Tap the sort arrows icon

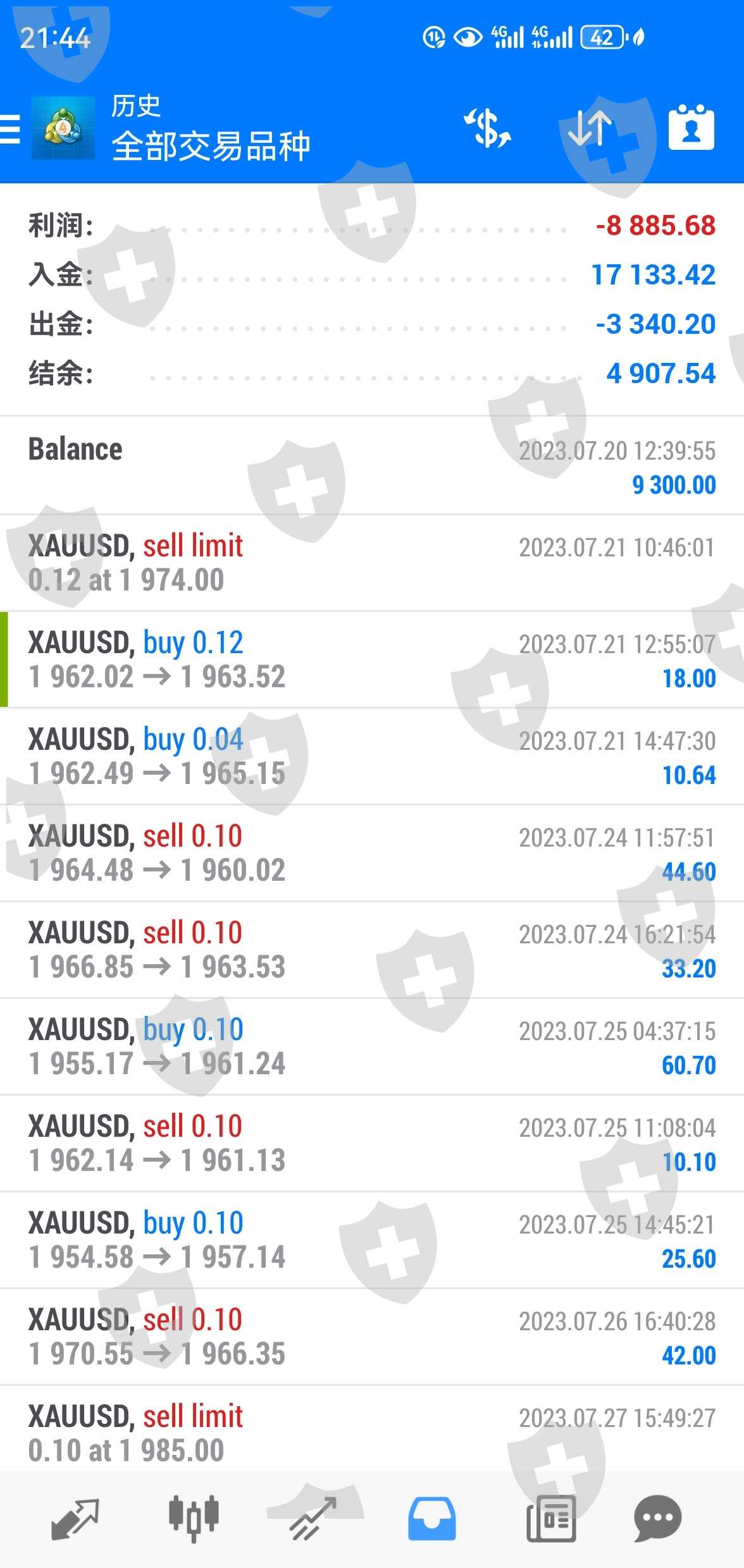(590, 128)
